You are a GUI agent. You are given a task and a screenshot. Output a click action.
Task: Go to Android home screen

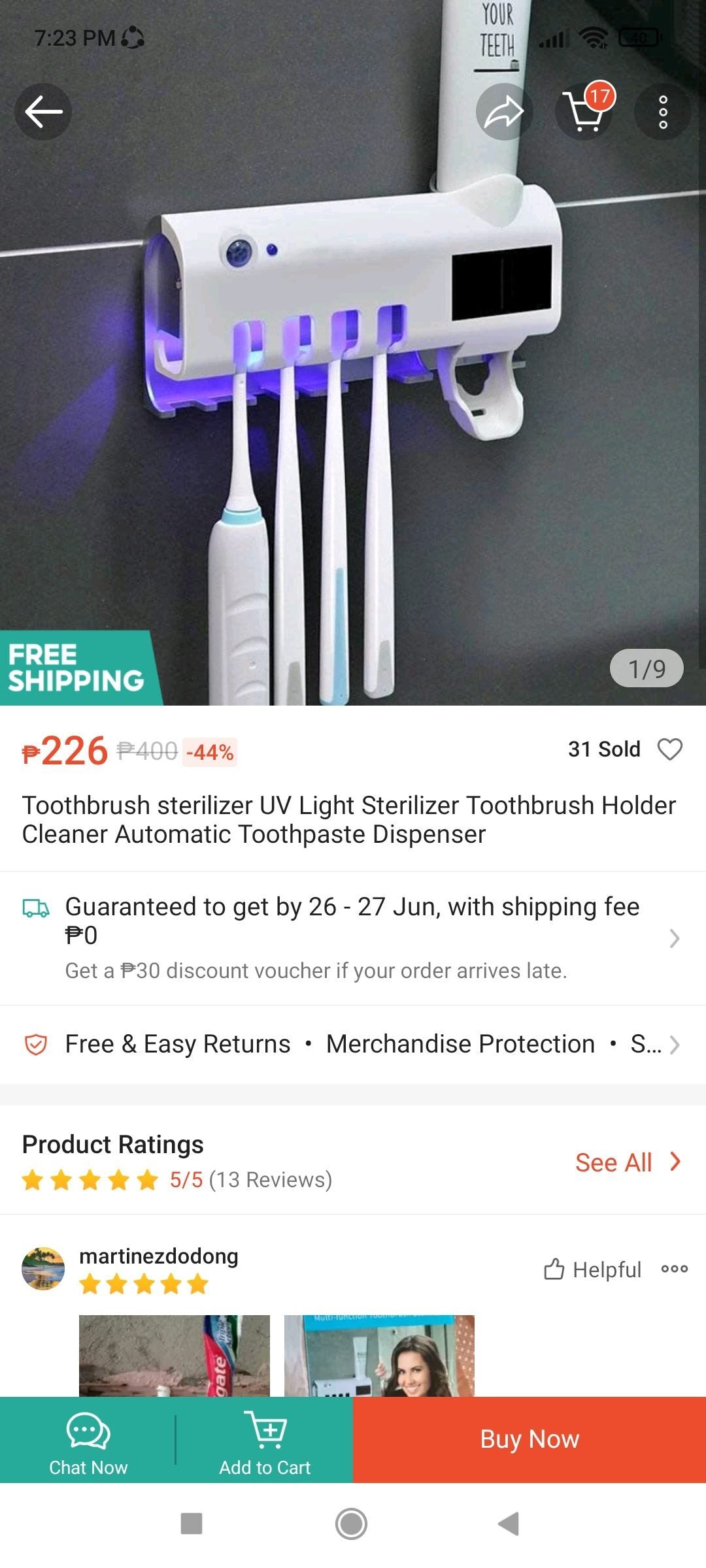coord(351,1524)
